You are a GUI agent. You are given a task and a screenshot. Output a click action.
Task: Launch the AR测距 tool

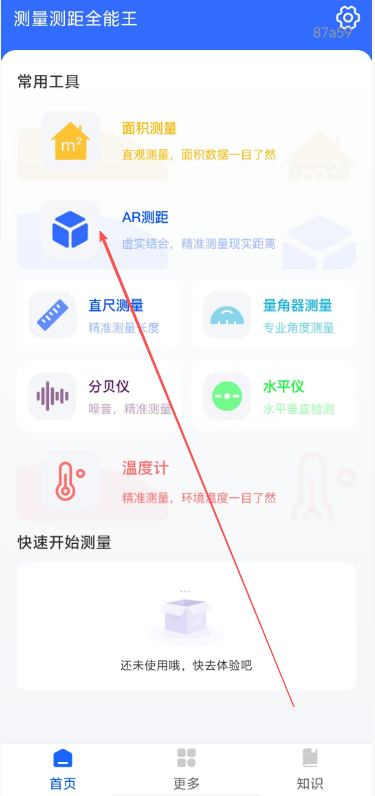point(186,233)
